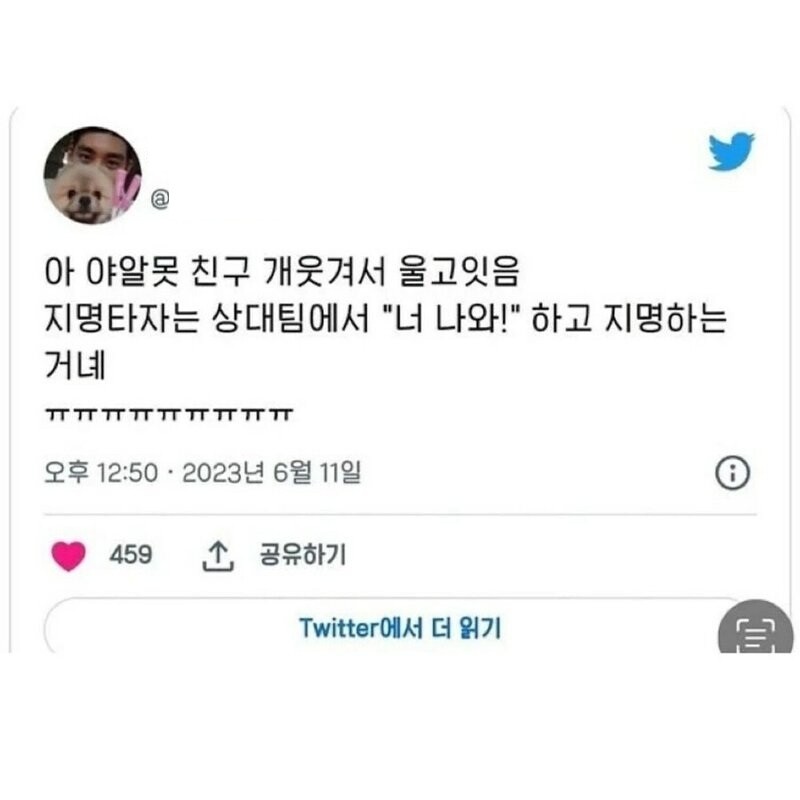
Task: Open the tweet info icon
Action: (734, 472)
